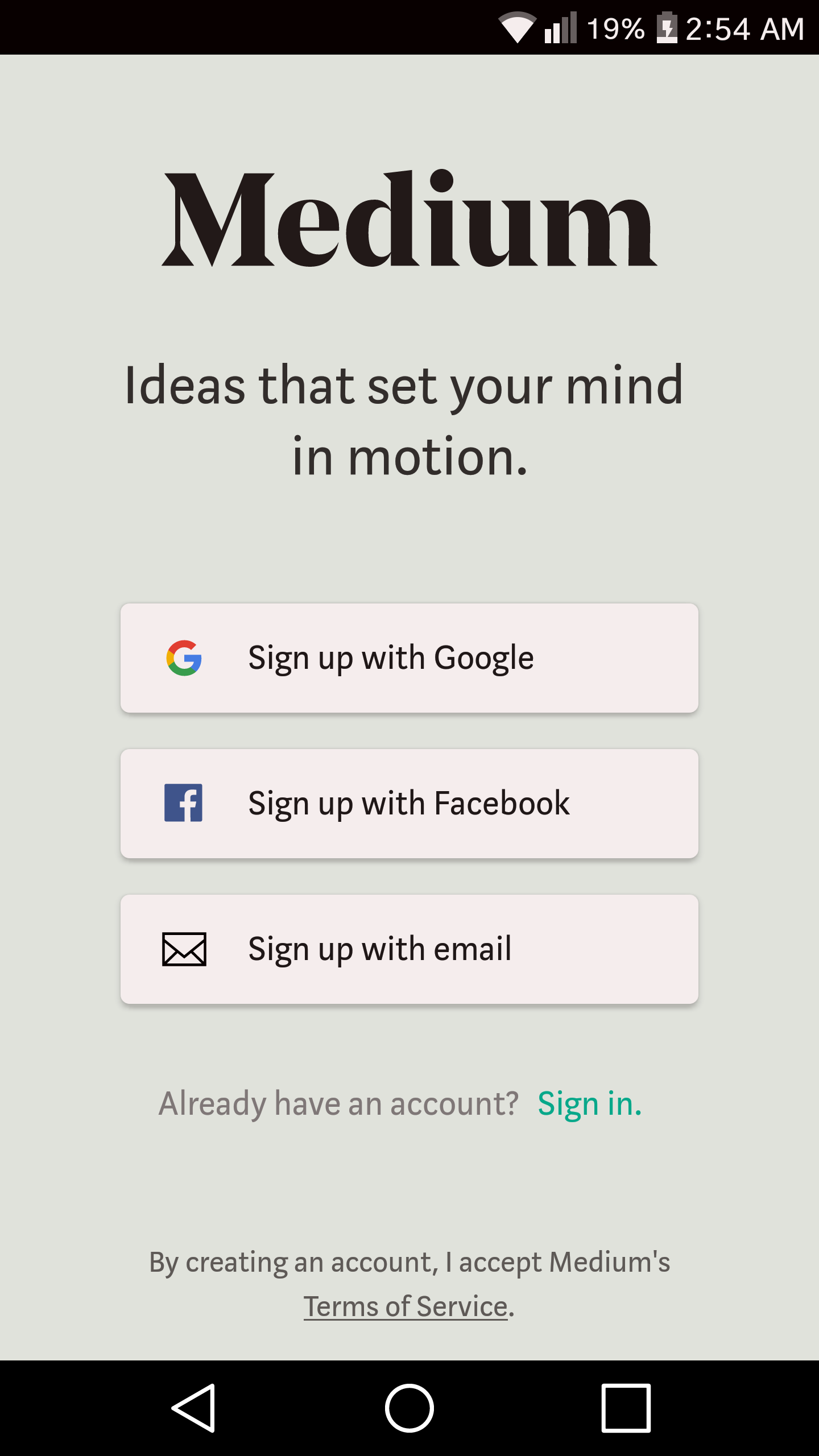
Task: Sign up with Google
Action: pyautogui.click(x=409, y=658)
